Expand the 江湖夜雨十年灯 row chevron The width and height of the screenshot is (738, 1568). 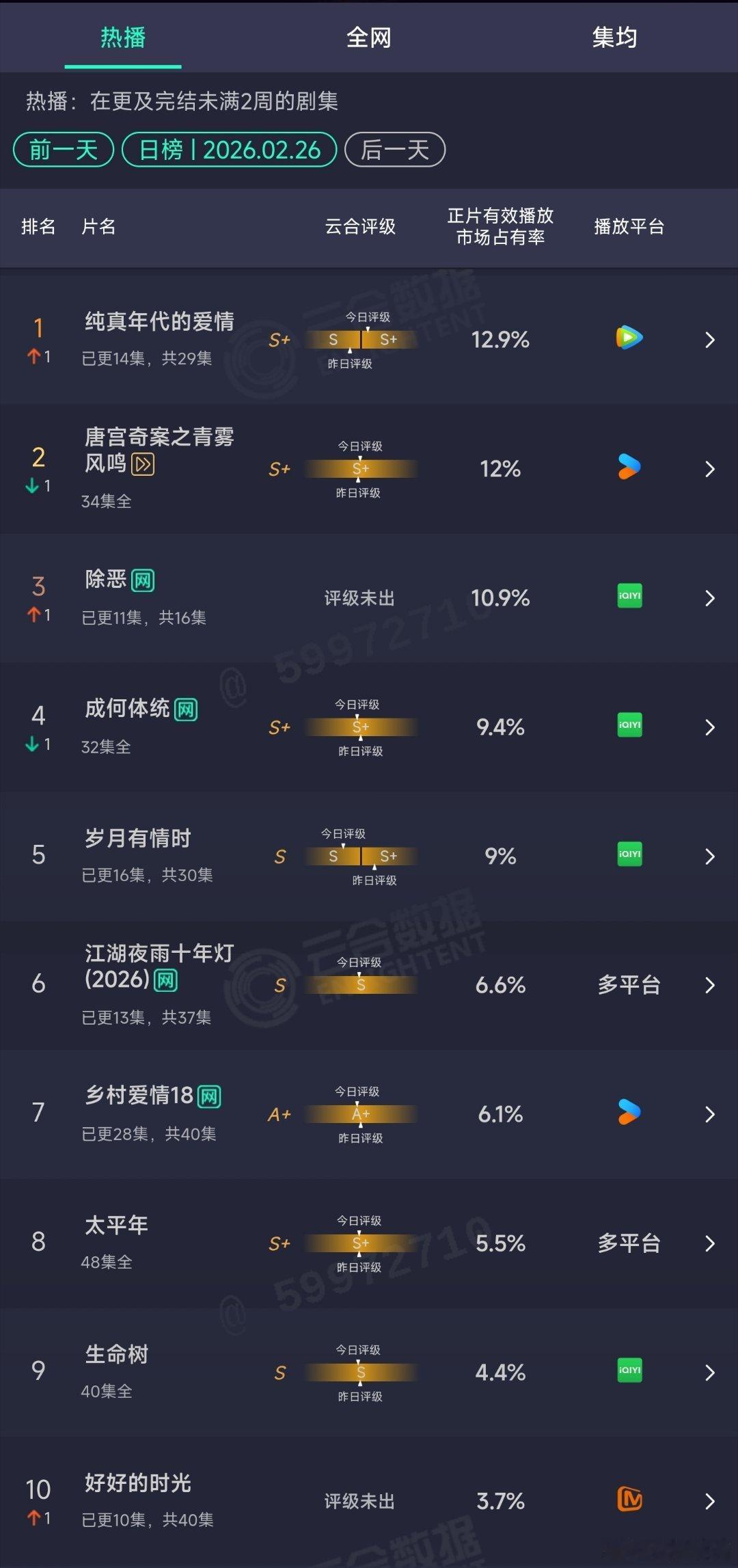[x=710, y=985]
